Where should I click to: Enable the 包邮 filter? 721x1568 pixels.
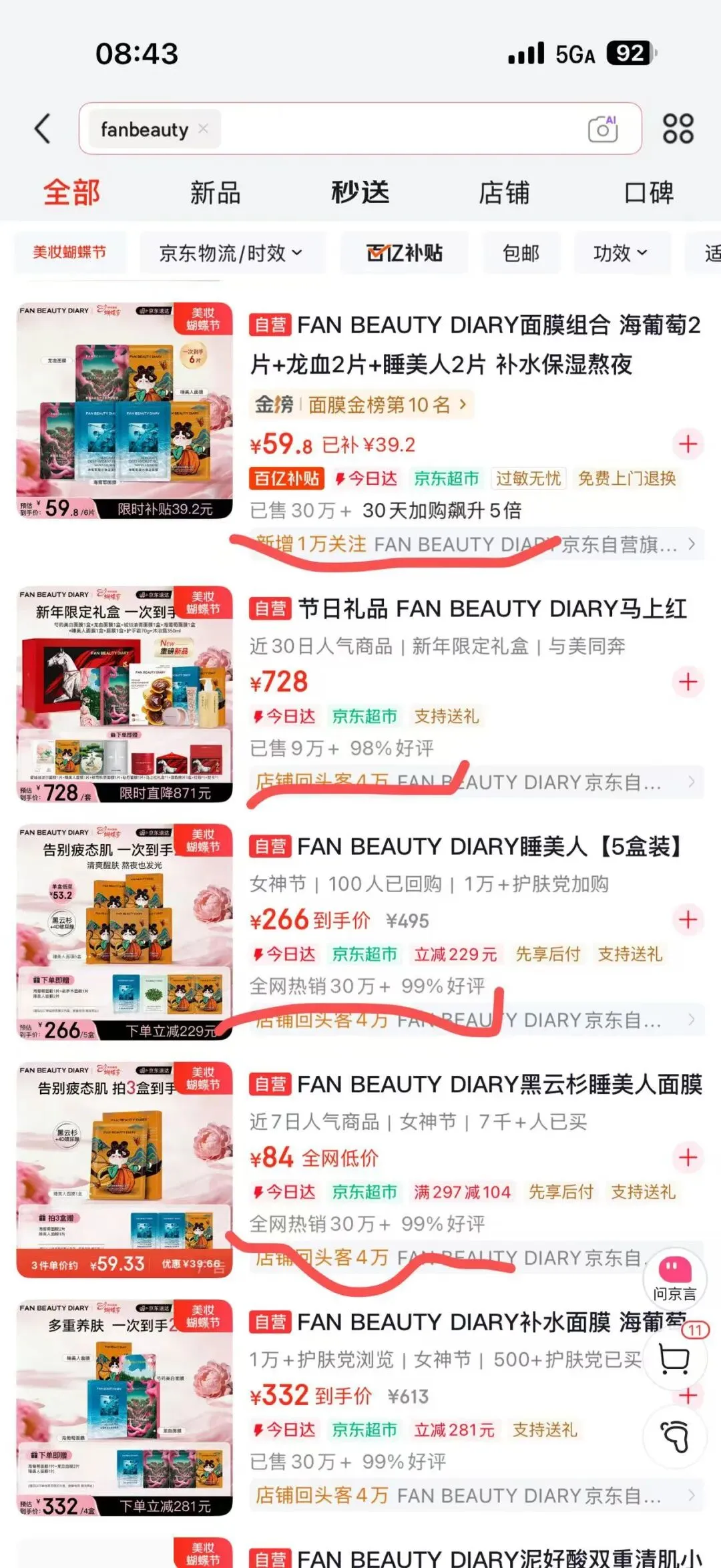[x=521, y=253]
